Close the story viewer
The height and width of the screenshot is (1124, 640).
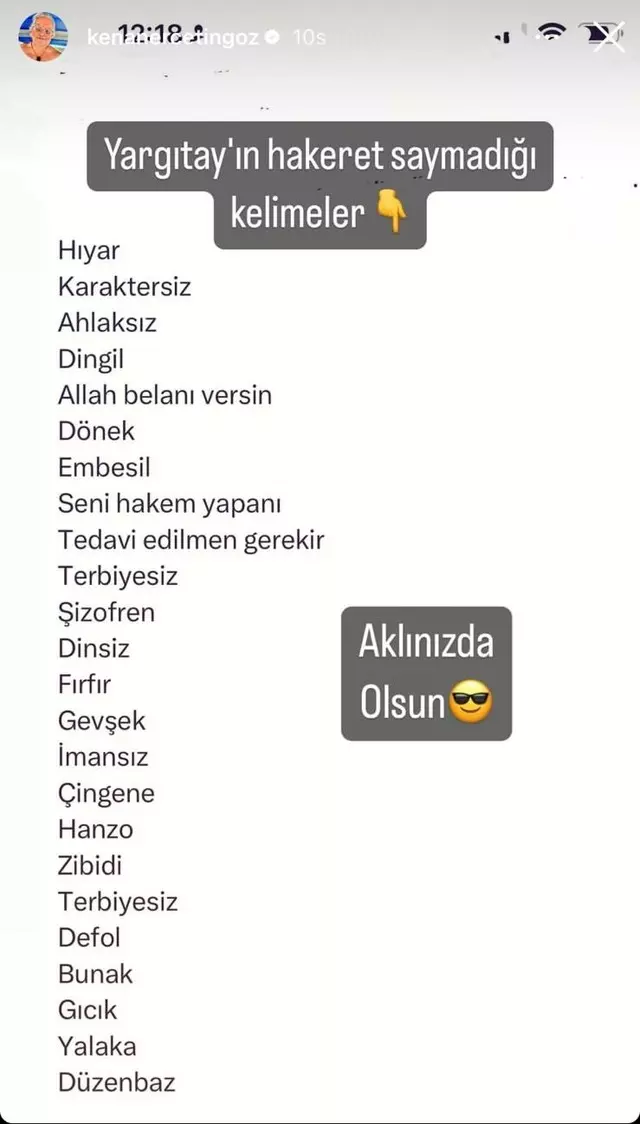tap(608, 36)
